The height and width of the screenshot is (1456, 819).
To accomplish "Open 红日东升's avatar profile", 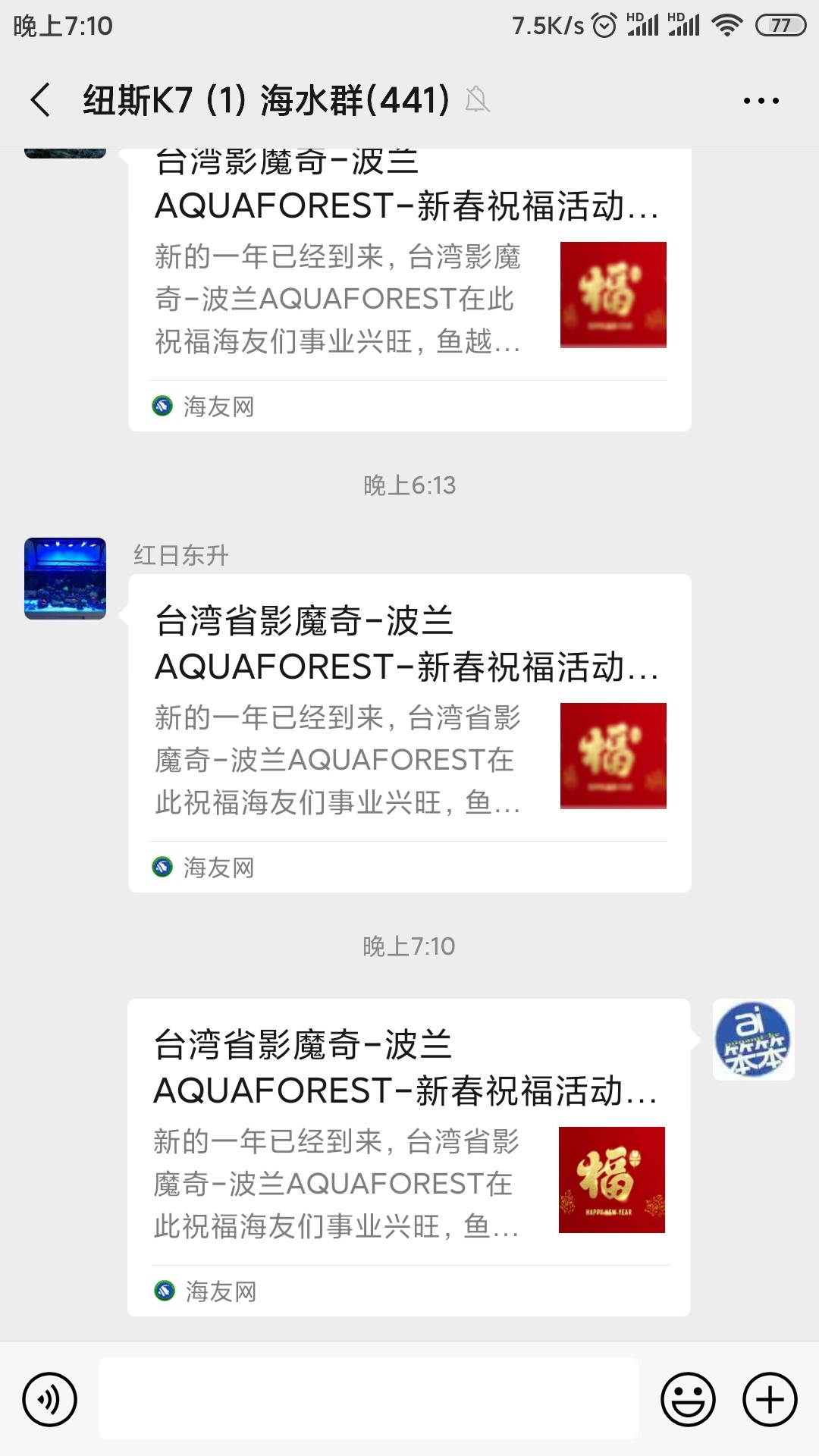I will click(65, 579).
